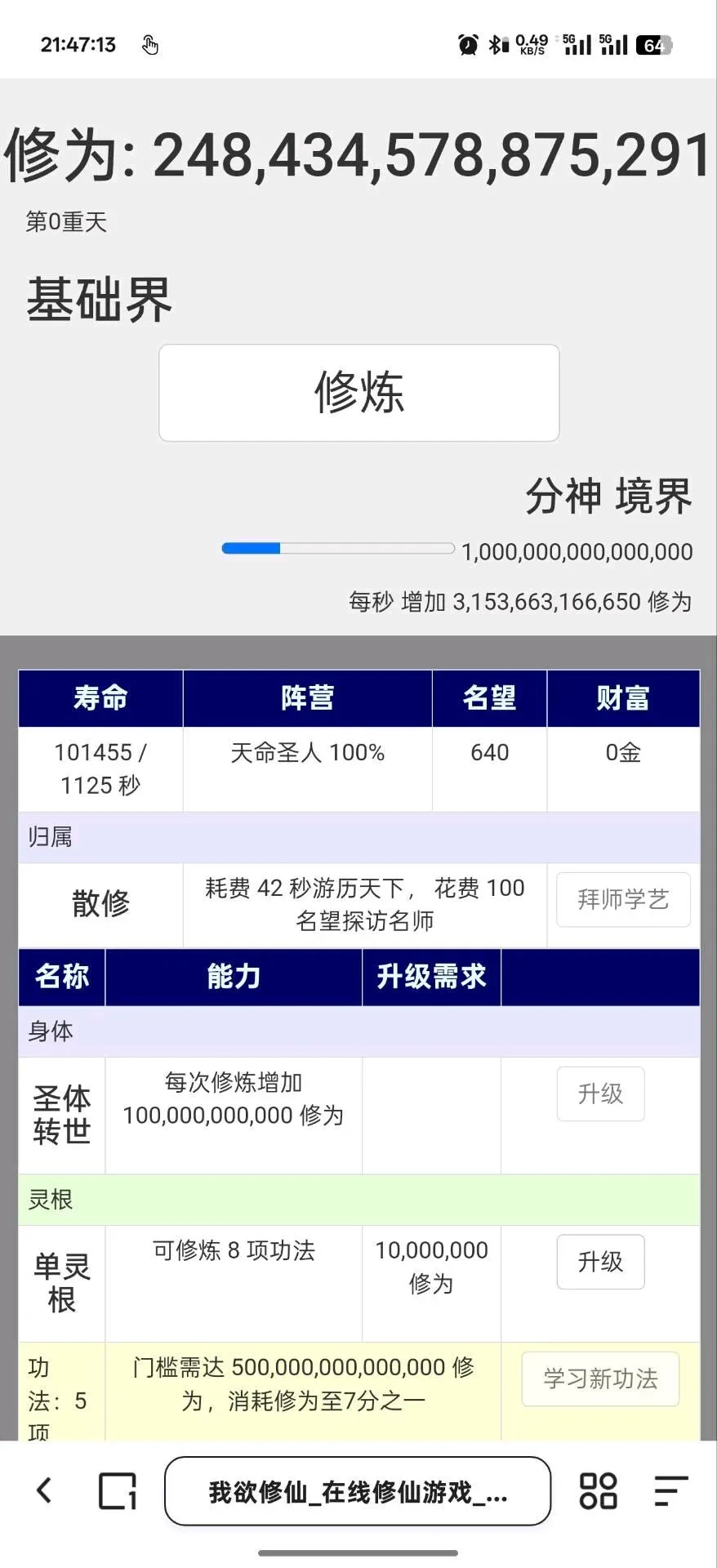Tap the 修炼 cultivate button
The width and height of the screenshot is (717, 1568).
pyautogui.click(x=358, y=393)
